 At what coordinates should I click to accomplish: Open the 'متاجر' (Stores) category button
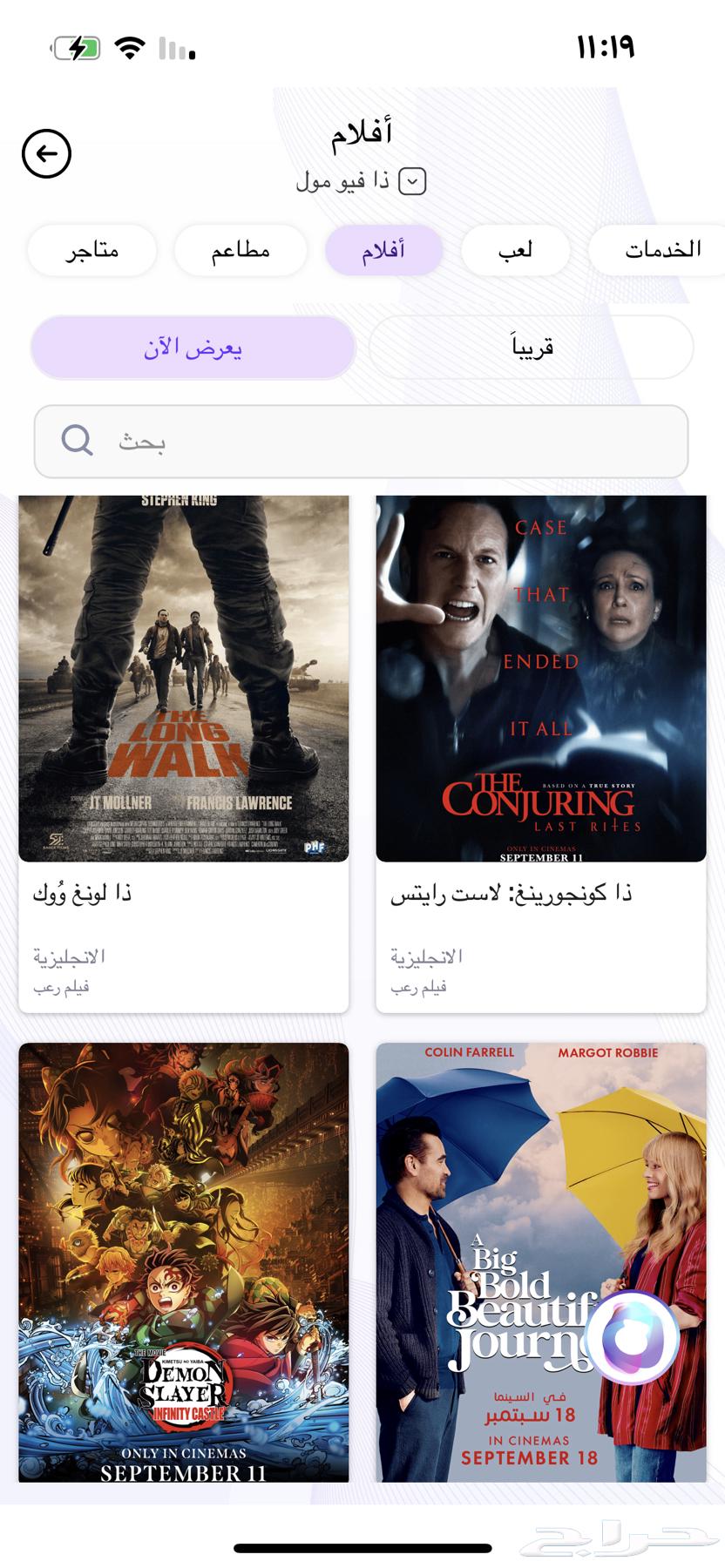pos(91,250)
